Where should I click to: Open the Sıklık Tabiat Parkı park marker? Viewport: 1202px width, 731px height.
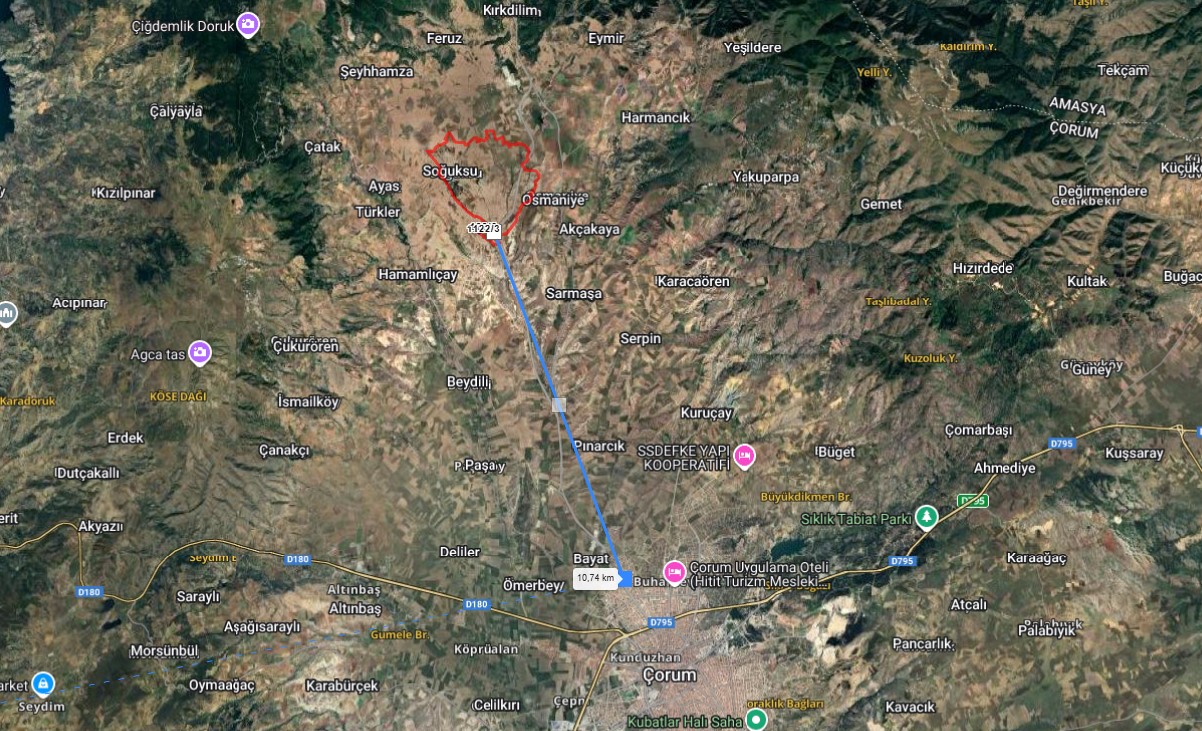(928, 517)
